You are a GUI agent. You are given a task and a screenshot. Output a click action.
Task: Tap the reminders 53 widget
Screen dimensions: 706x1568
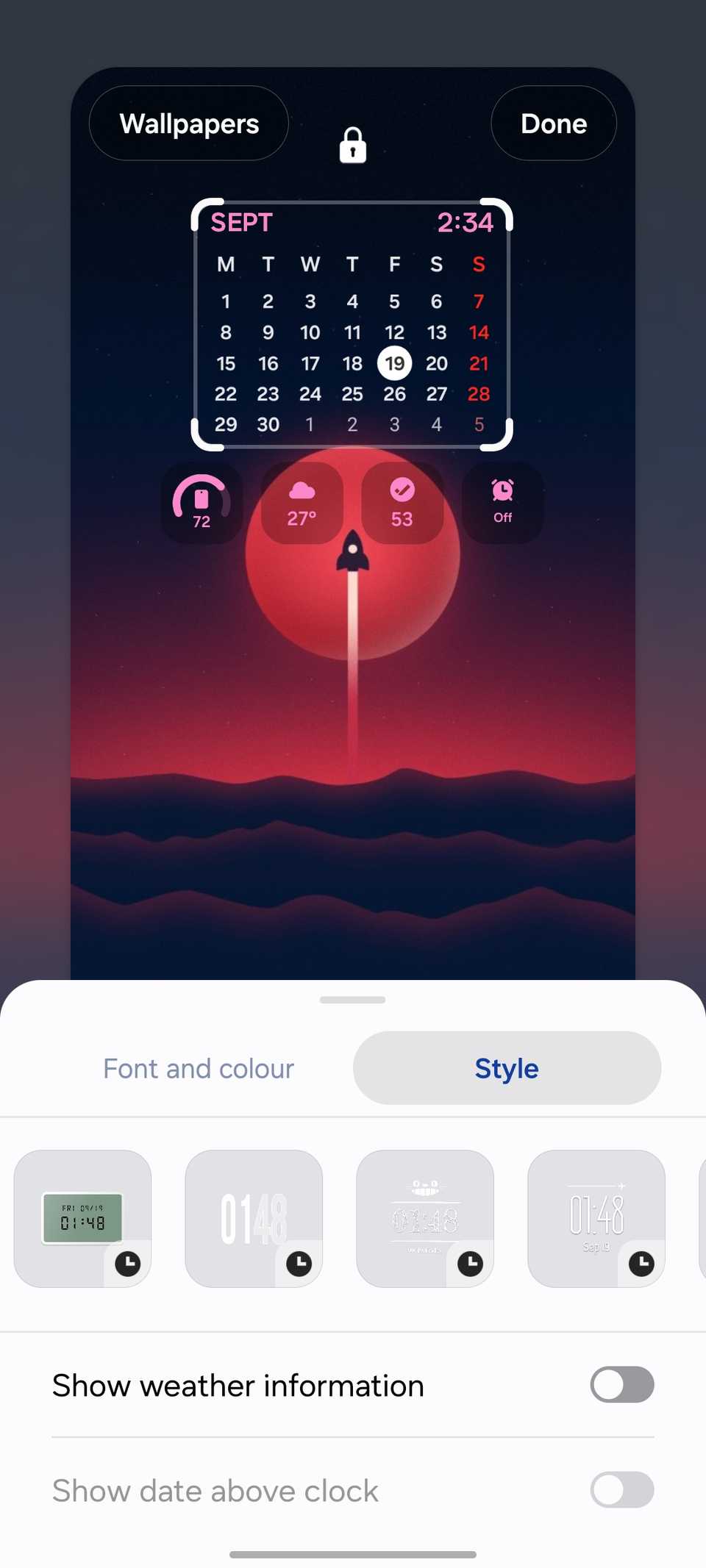pos(402,503)
